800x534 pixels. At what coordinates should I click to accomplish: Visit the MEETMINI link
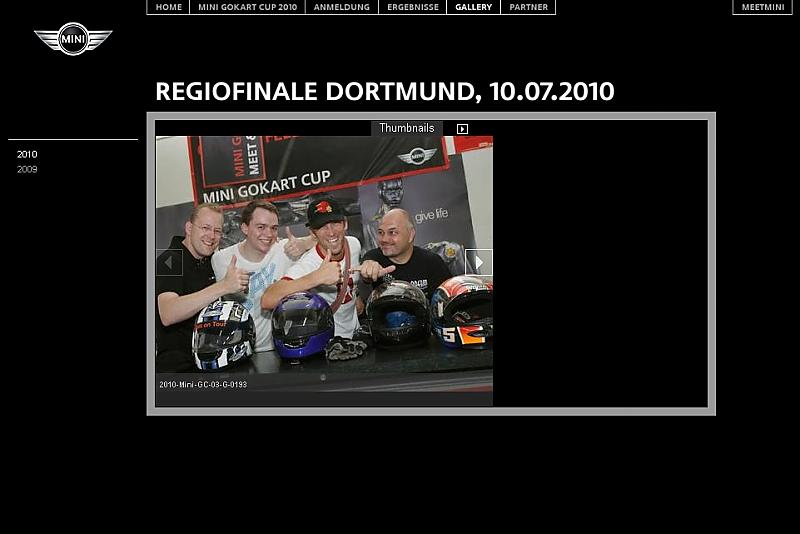click(762, 7)
